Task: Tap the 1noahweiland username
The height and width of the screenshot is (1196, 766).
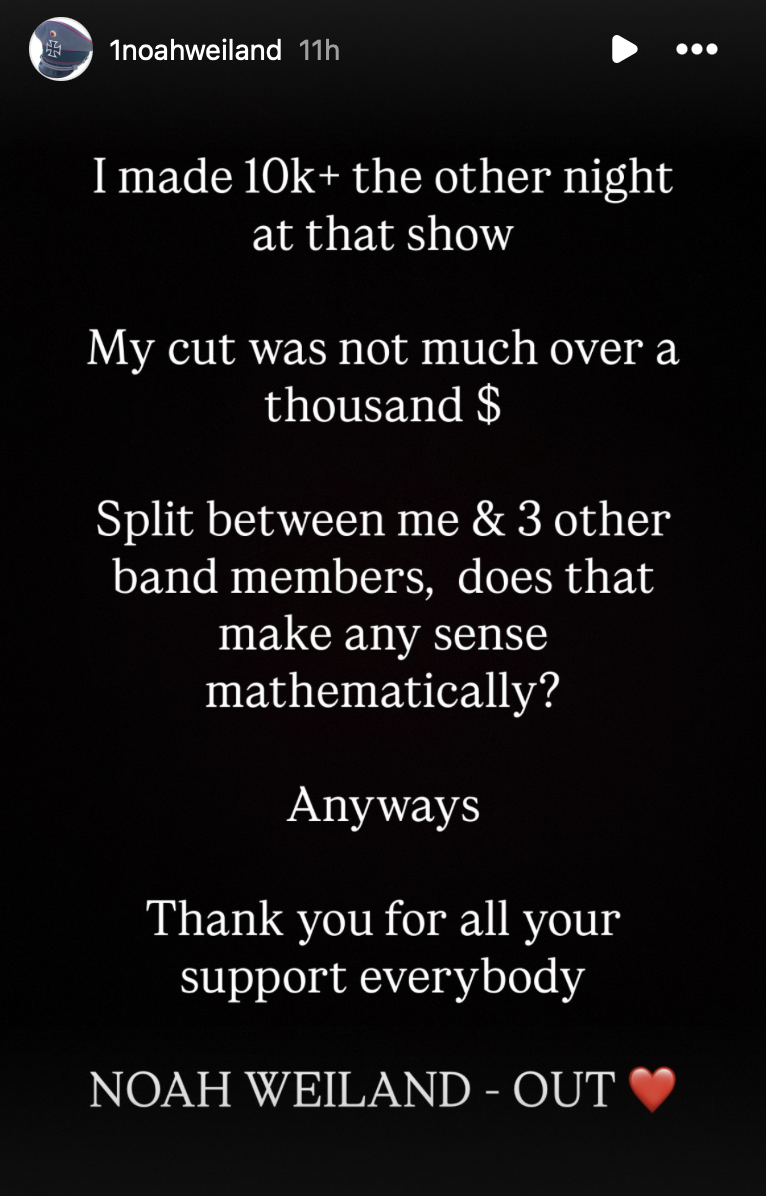Action: tap(195, 50)
